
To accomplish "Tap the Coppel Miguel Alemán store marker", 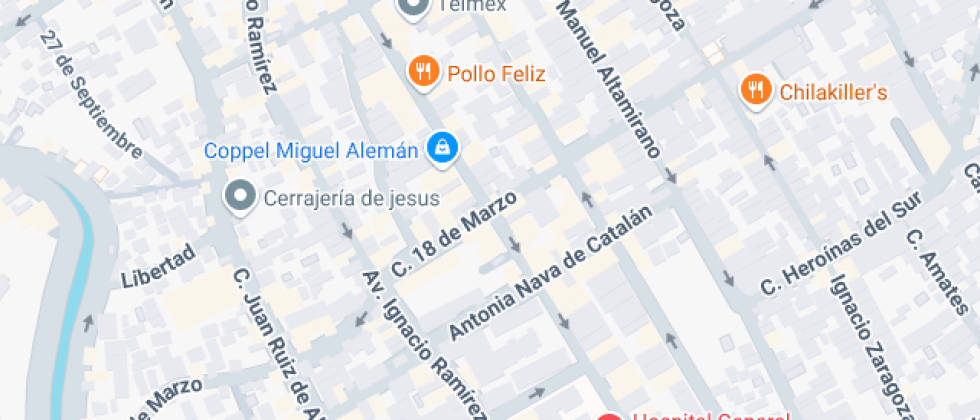I will click(x=441, y=149).
